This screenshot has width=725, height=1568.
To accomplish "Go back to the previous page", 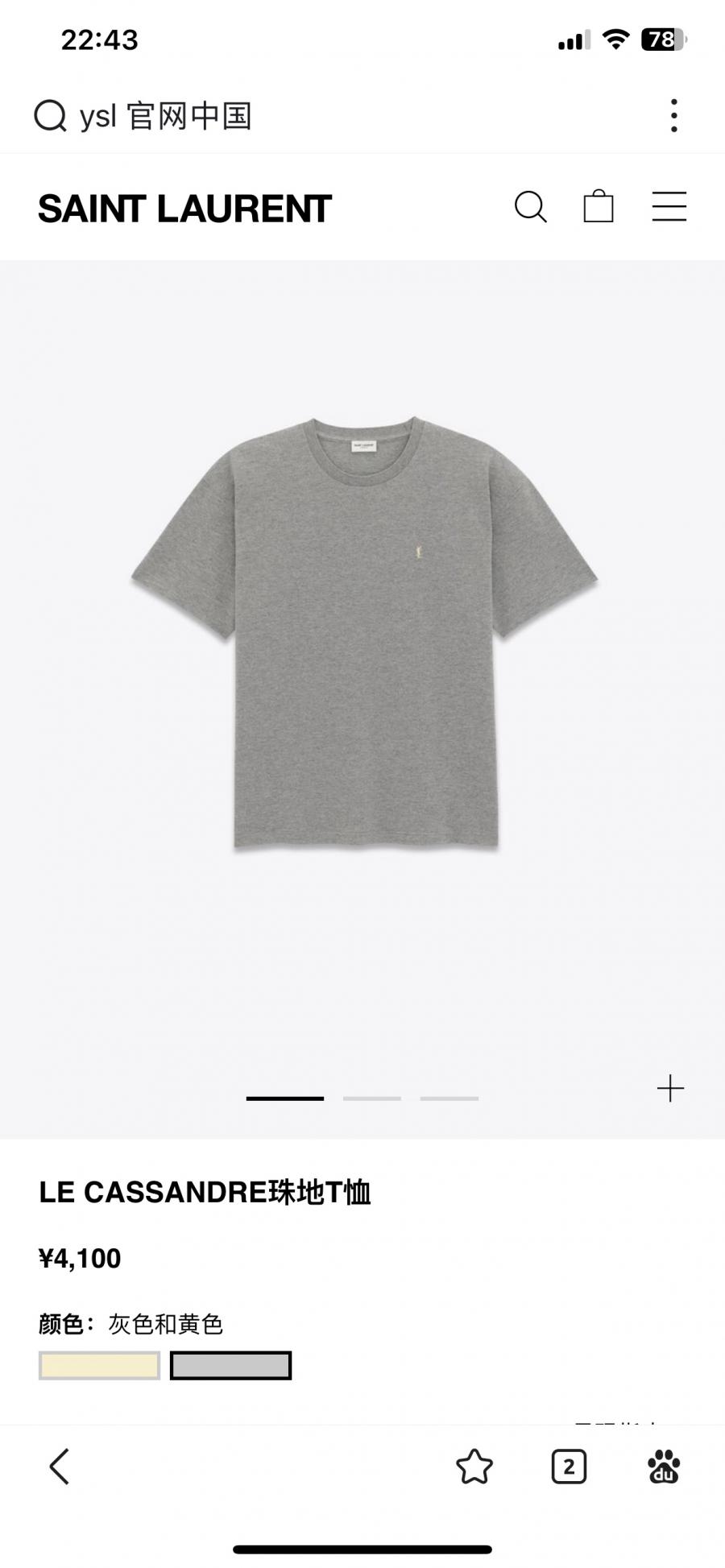I will pyautogui.click(x=60, y=1467).
